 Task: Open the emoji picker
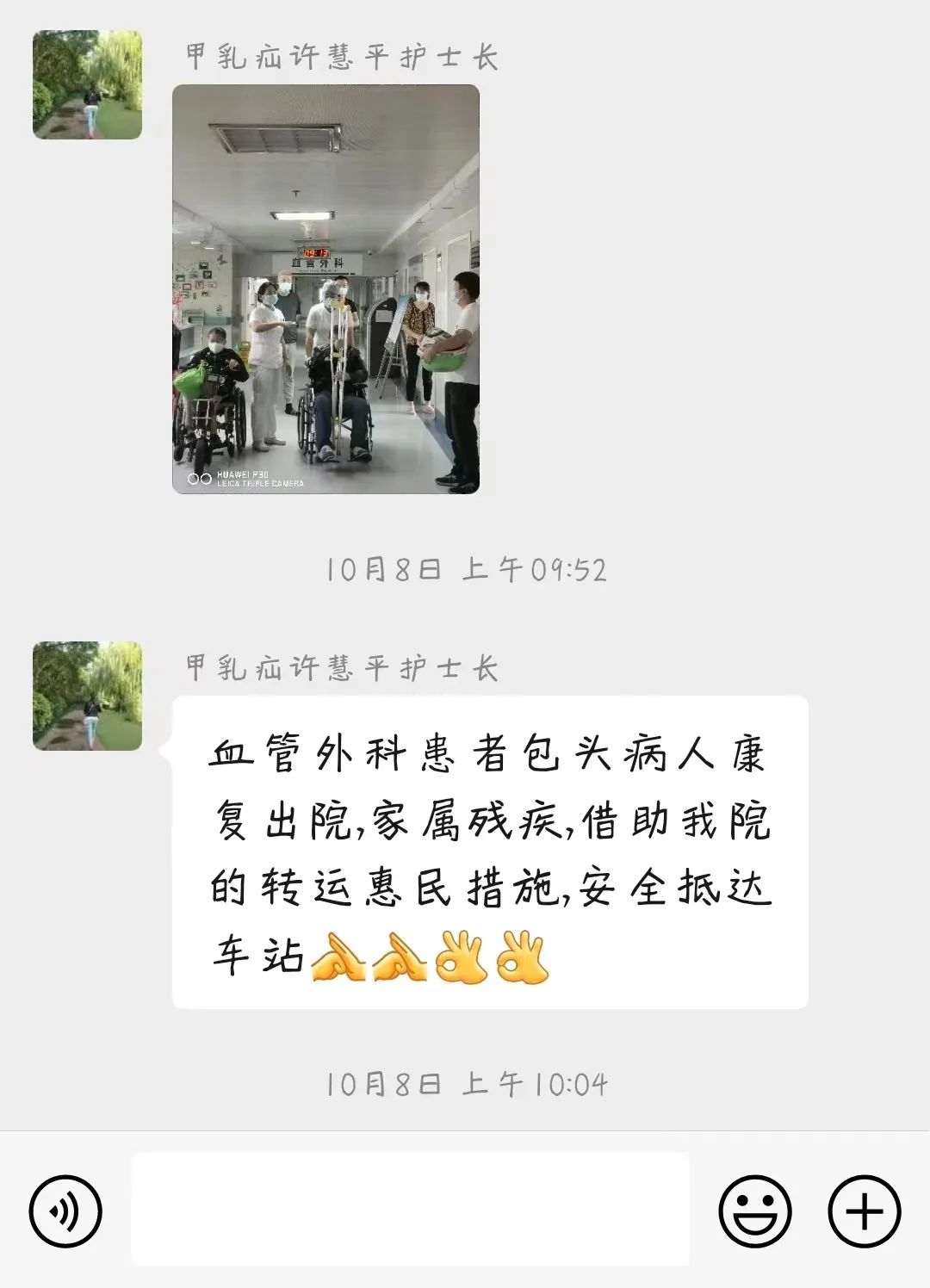[754, 1211]
